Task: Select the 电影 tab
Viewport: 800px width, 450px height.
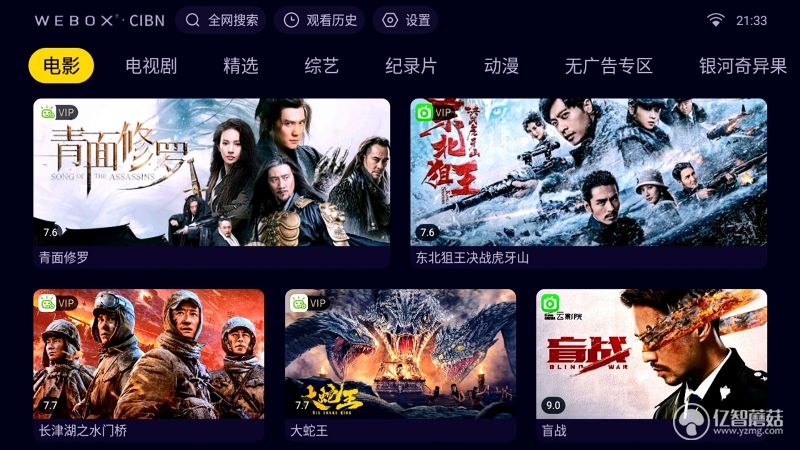Action: point(61,66)
